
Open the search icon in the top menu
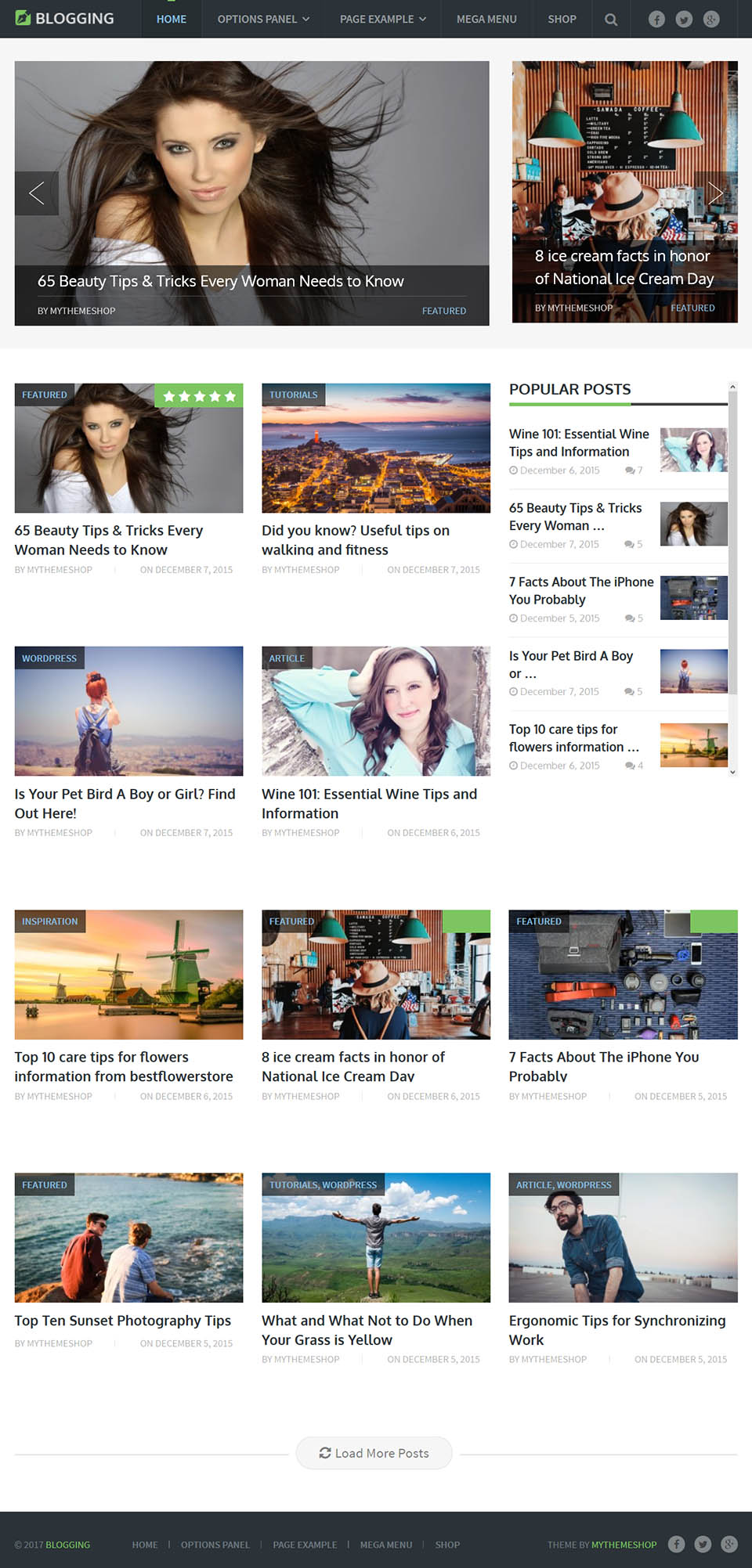[x=611, y=20]
